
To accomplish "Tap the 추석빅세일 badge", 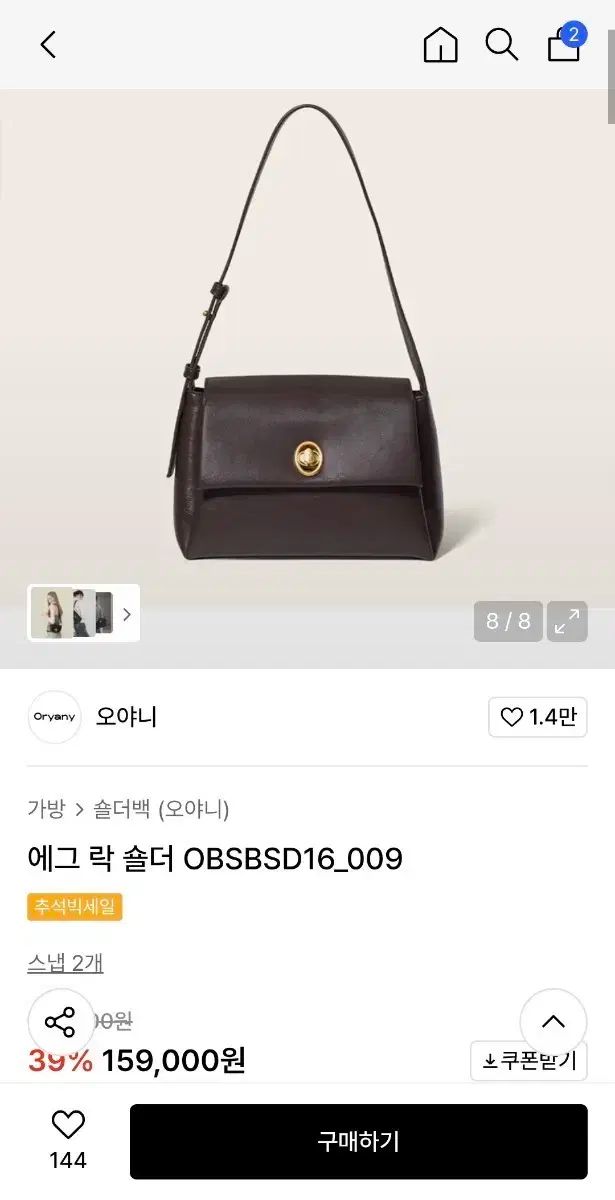I will pyautogui.click(x=75, y=907).
